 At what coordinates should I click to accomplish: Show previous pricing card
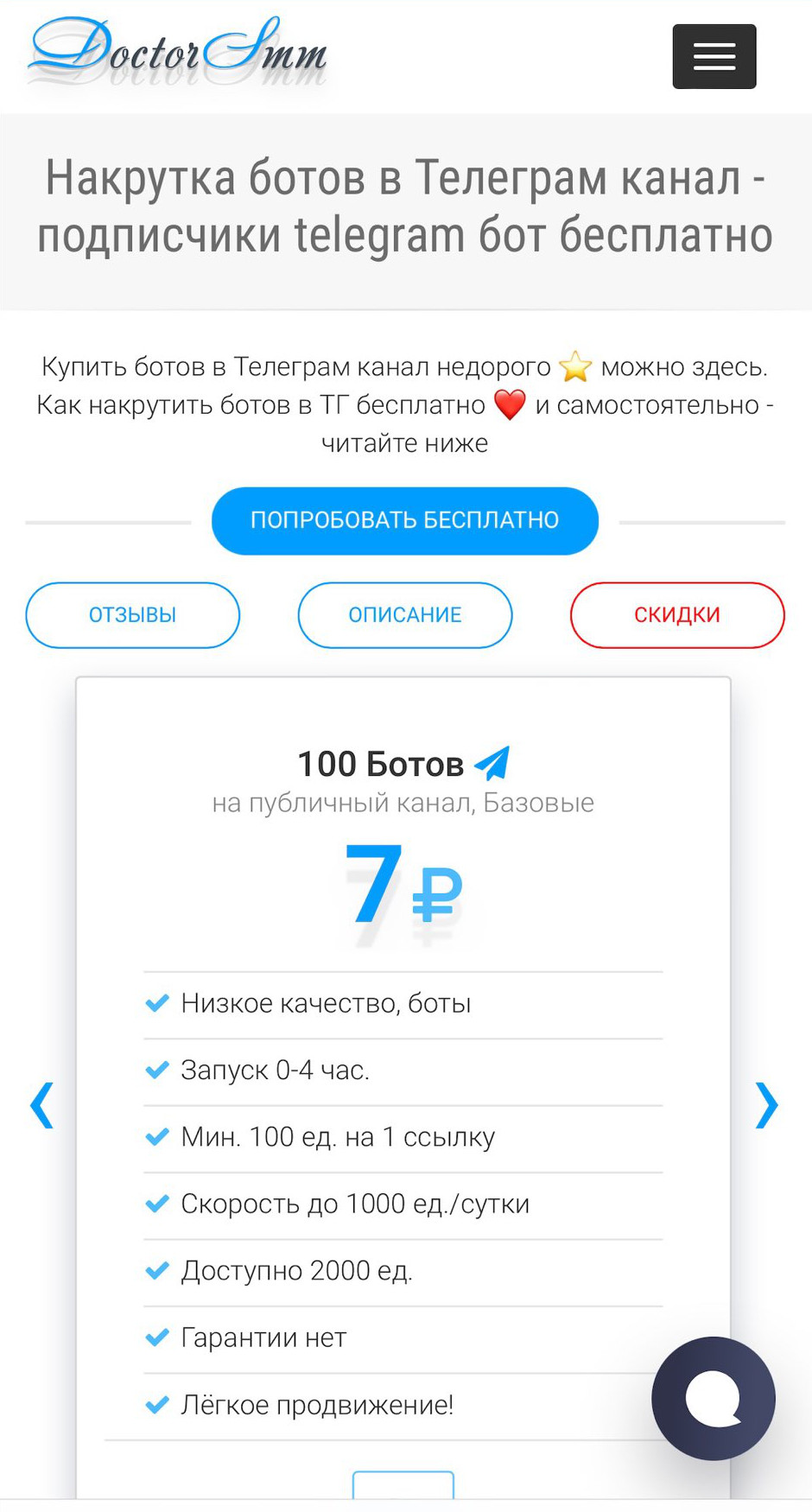coord(41,1104)
